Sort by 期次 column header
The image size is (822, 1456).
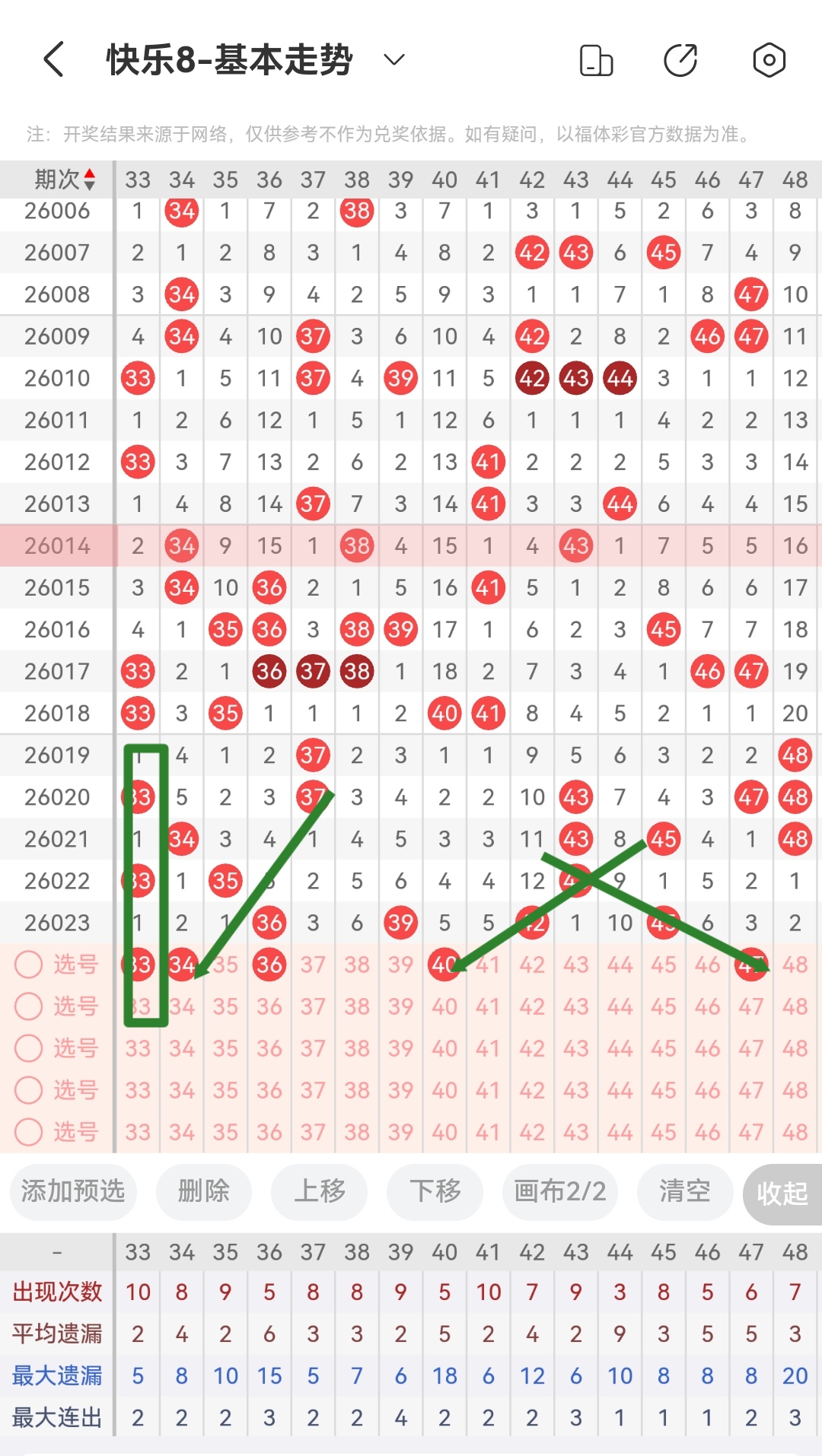[x=64, y=180]
